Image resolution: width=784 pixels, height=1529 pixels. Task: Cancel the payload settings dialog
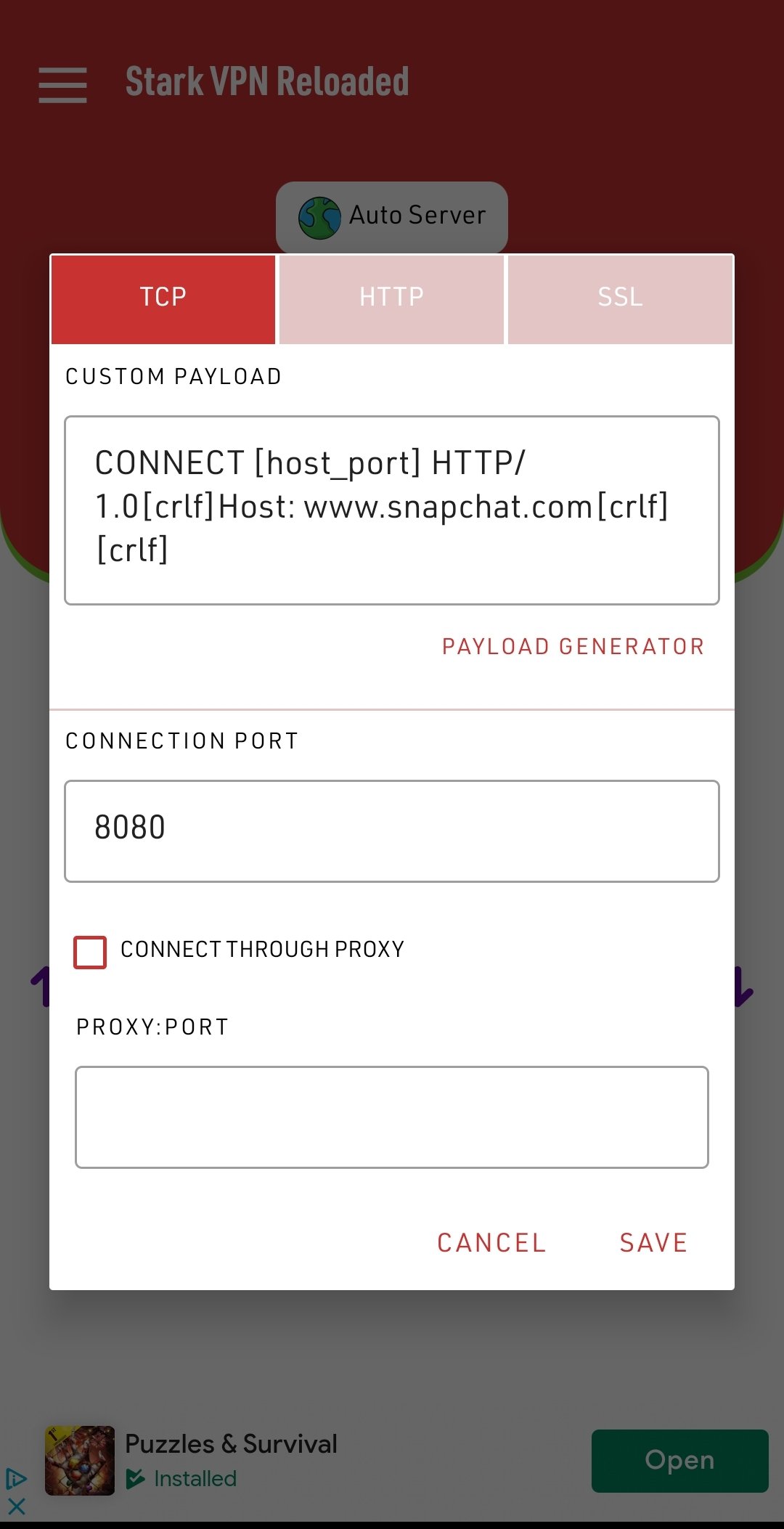tap(491, 1243)
